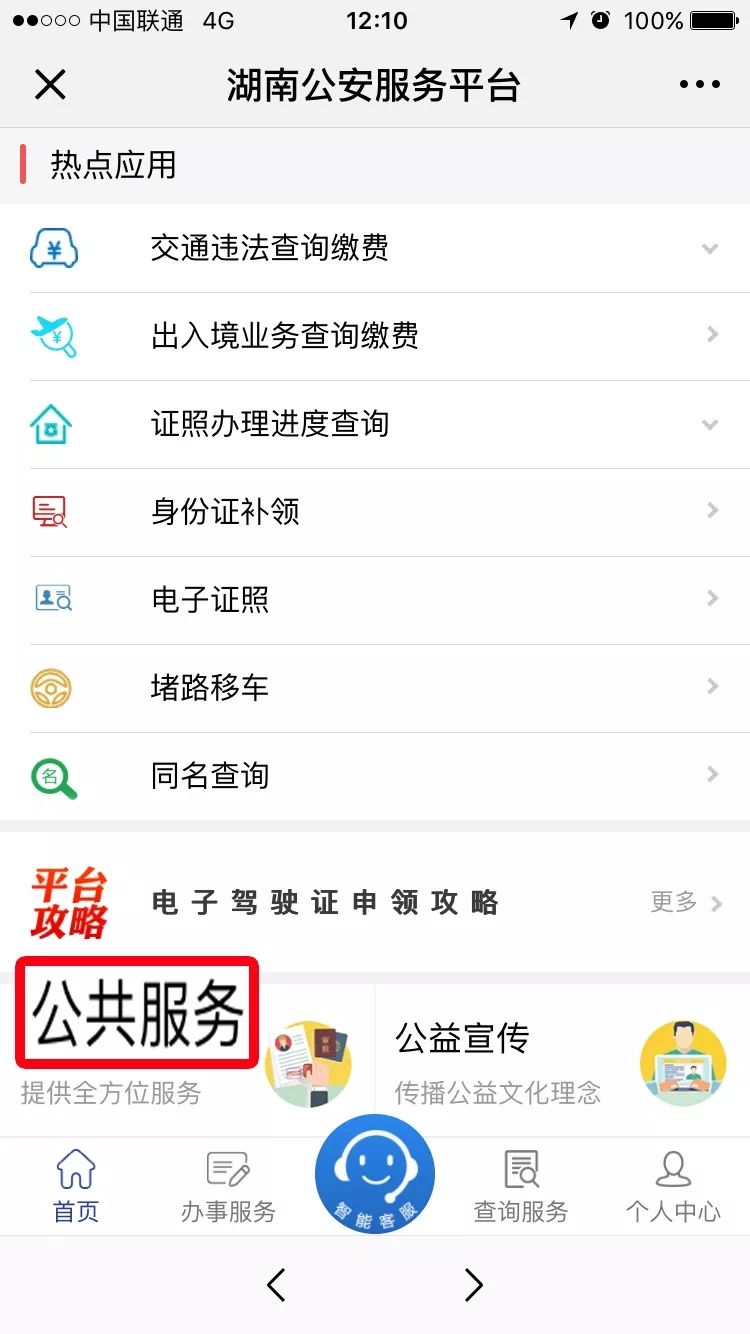Select the 交通违法查询缴费 car icon
Screen dimensions: 750x1334
pyautogui.click(x=55, y=249)
